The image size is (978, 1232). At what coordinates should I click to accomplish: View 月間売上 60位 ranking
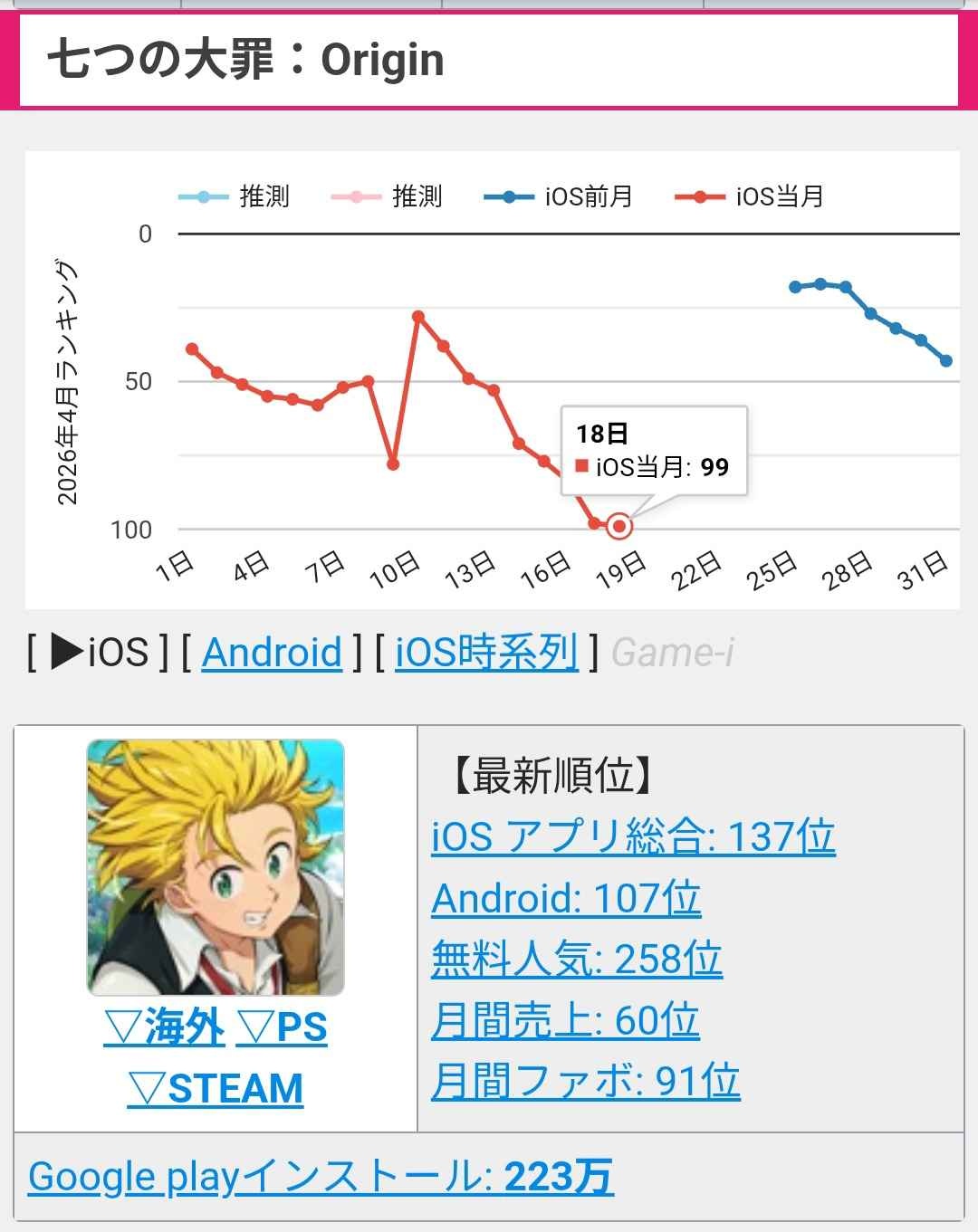click(565, 1020)
